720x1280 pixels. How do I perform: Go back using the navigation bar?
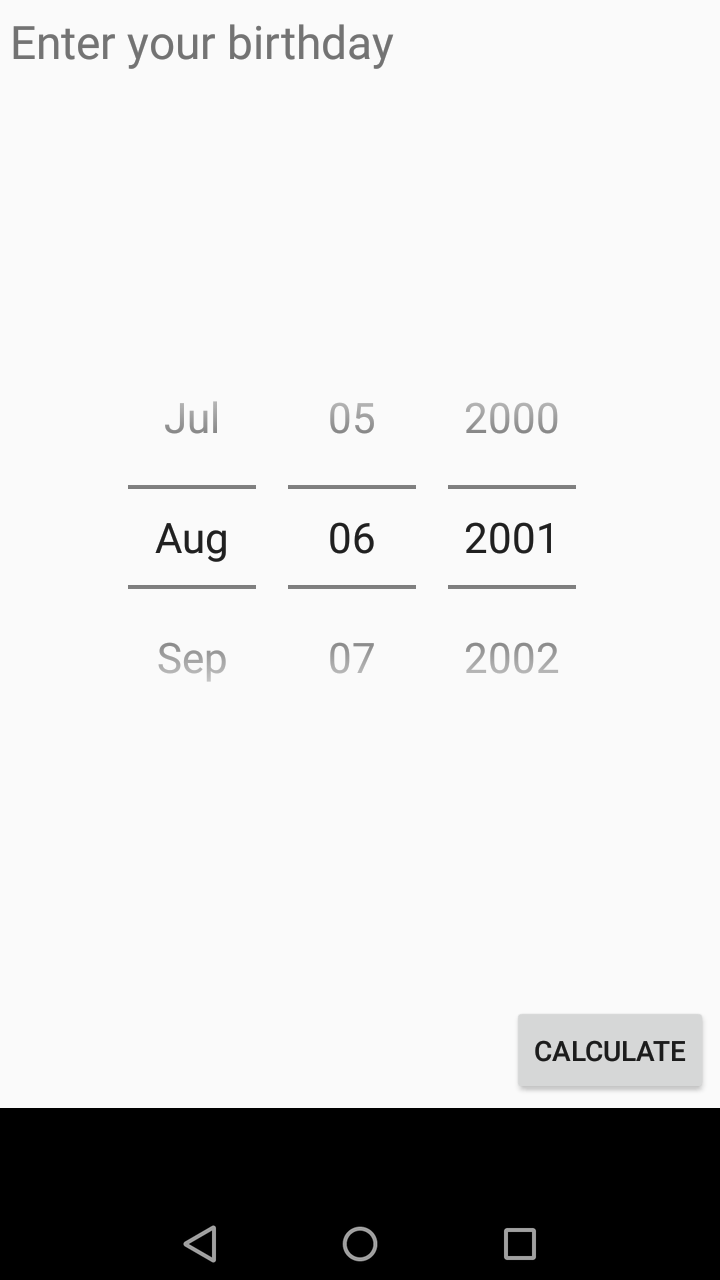(200, 1244)
